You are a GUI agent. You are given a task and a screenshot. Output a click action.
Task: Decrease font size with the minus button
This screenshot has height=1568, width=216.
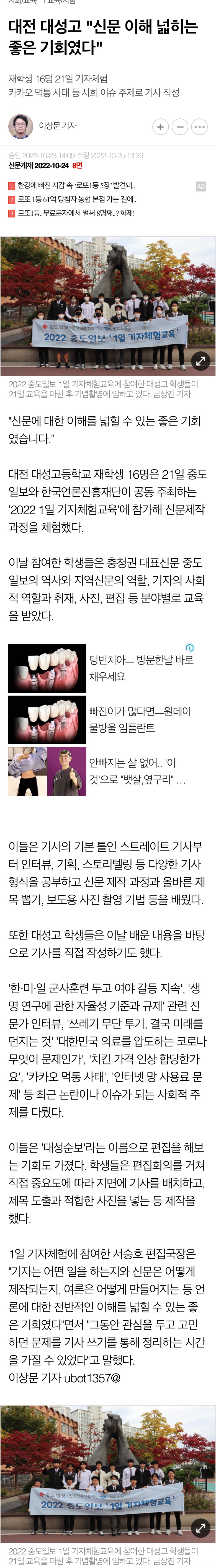pyautogui.click(x=179, y=127)
